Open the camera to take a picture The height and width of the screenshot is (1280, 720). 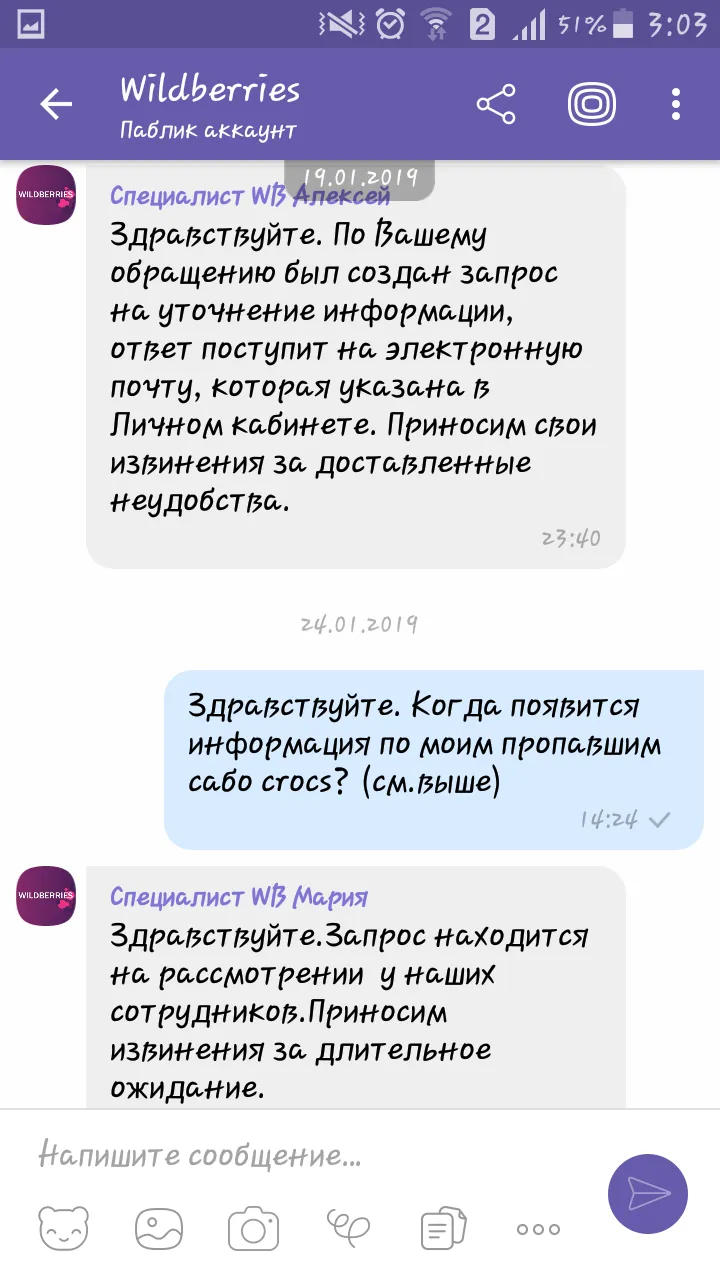coord(253,1228)
